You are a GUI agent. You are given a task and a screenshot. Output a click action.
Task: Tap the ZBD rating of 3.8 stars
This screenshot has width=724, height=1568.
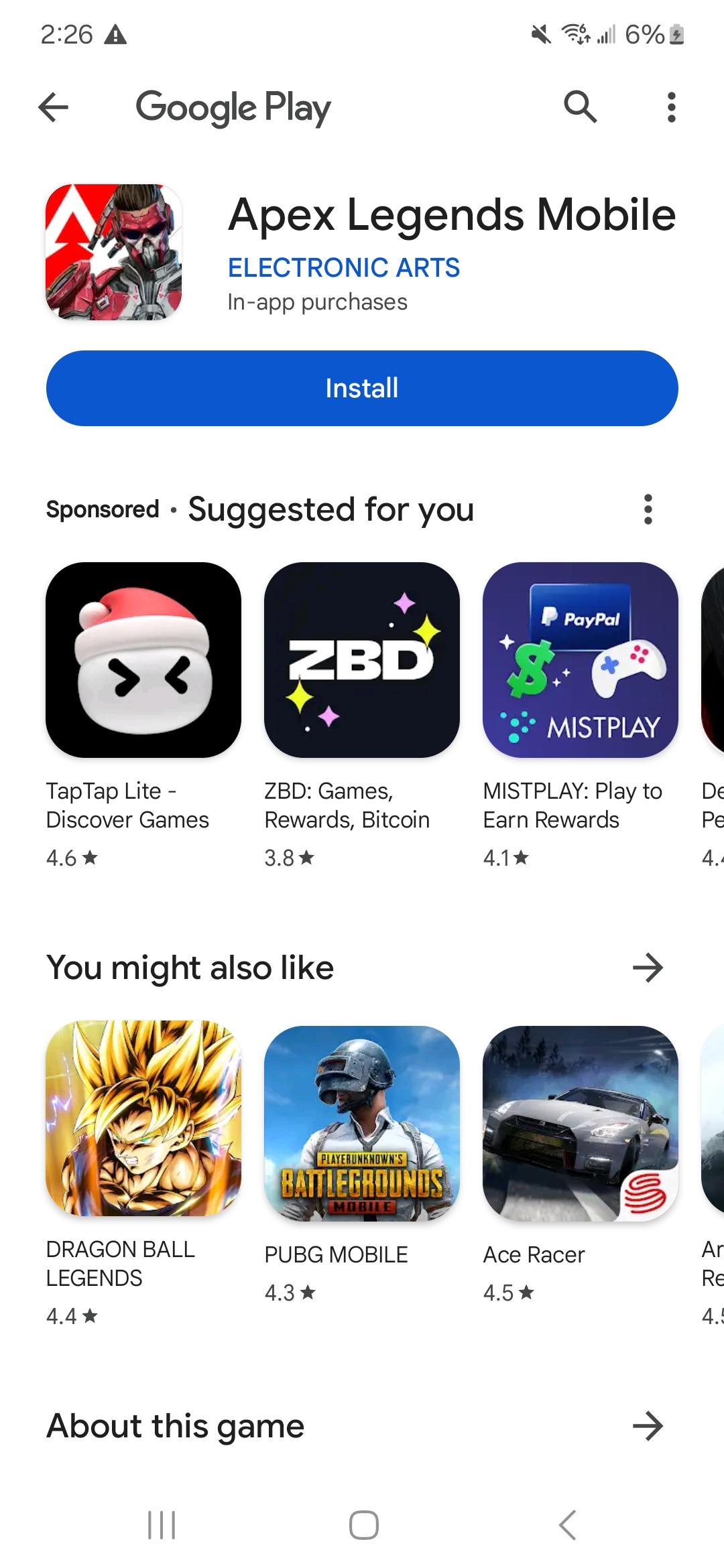288,858
